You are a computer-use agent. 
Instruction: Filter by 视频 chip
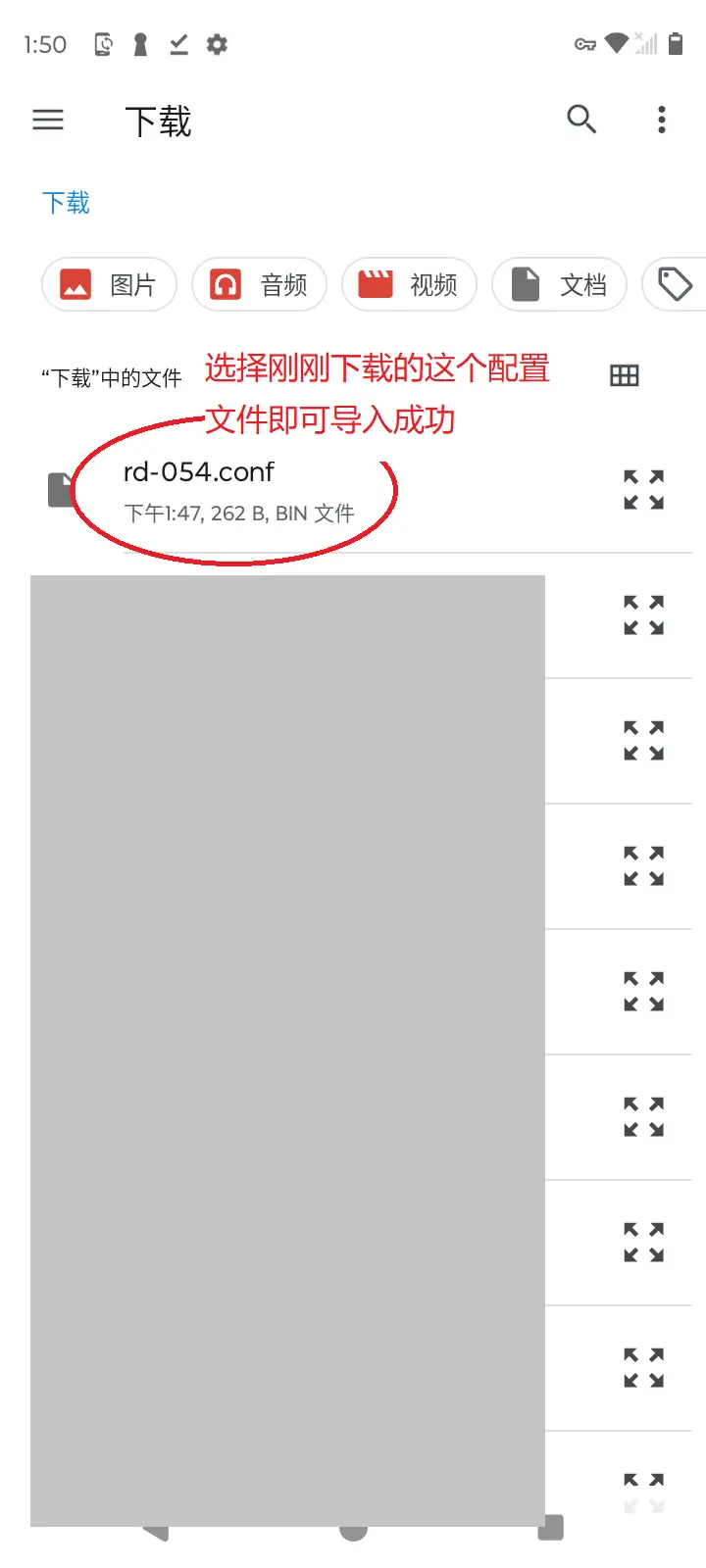point(409,285)
